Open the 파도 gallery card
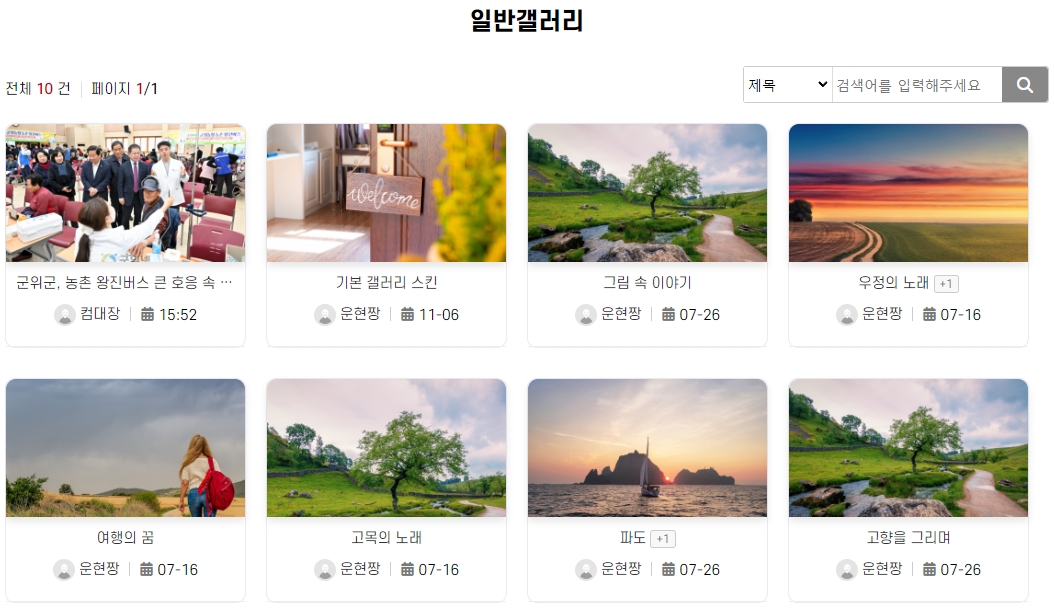Screen dimensions: 1054x614 634,538
